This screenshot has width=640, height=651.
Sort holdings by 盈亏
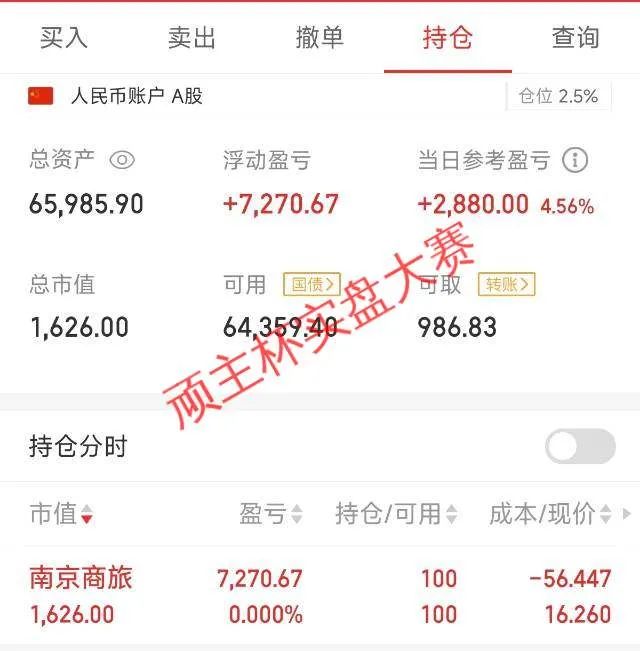pyautogui.click(x=270, y=514)
